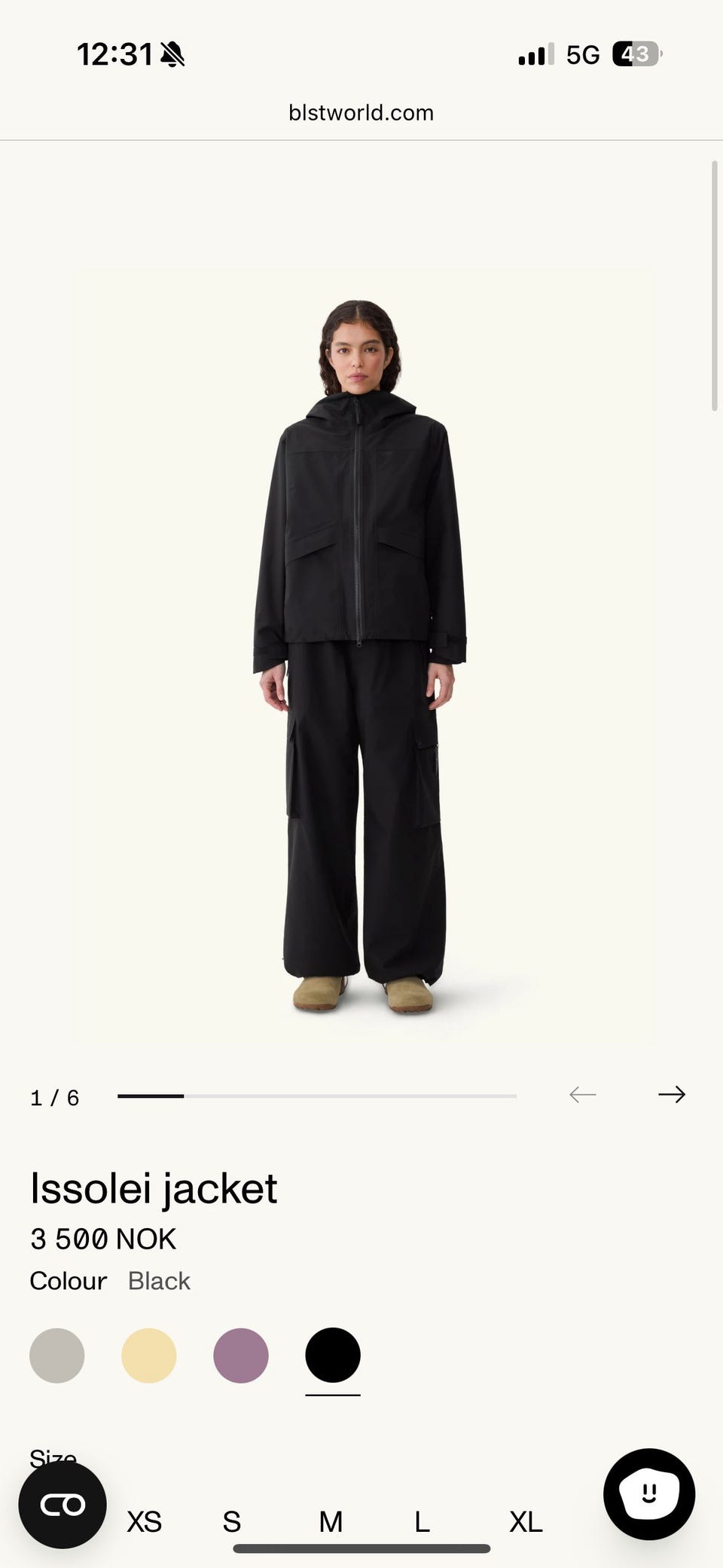Open the blstworld.com address bar
Screen dimensions: 723x1568
[361, 113]
